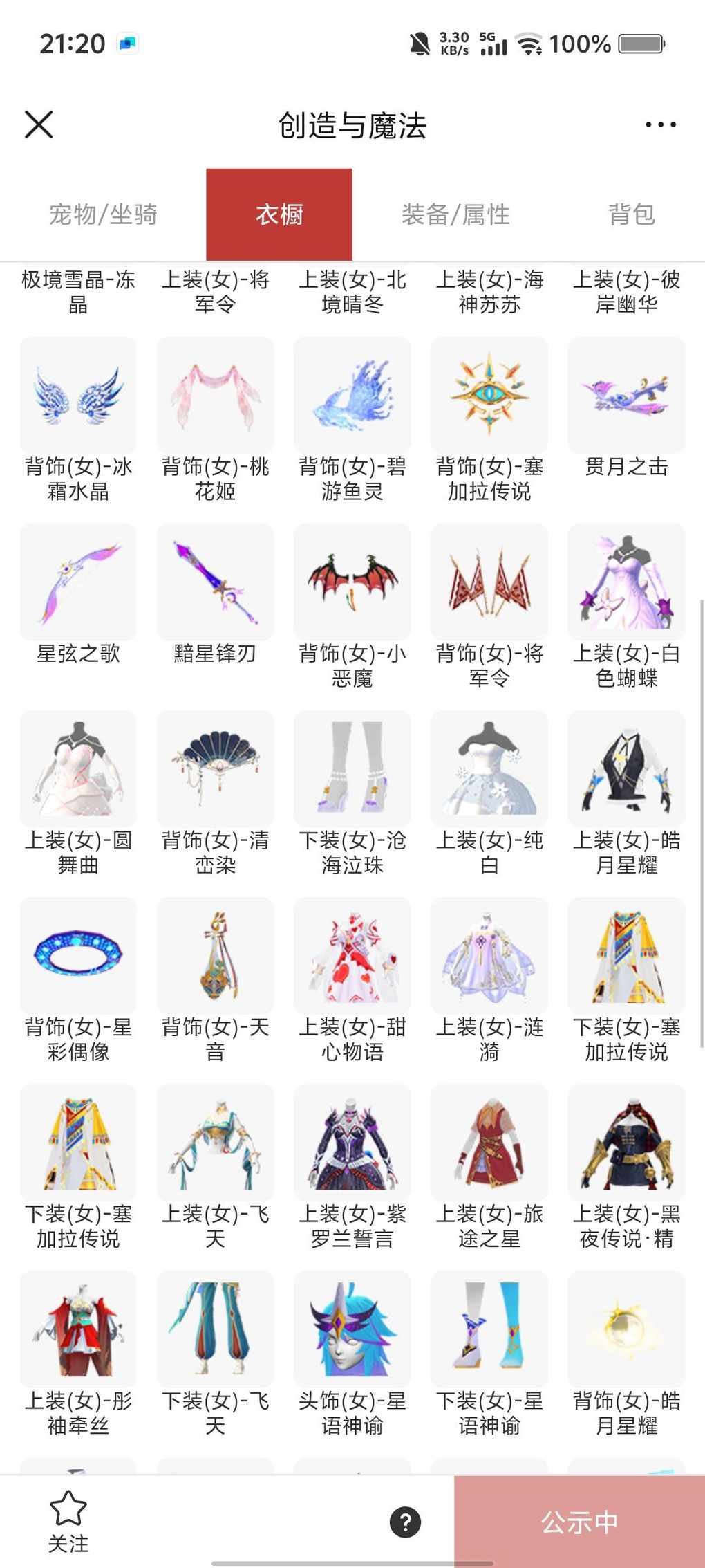Switch to the 背包 tab
The image size is (705, 1568).
(631, 214)
